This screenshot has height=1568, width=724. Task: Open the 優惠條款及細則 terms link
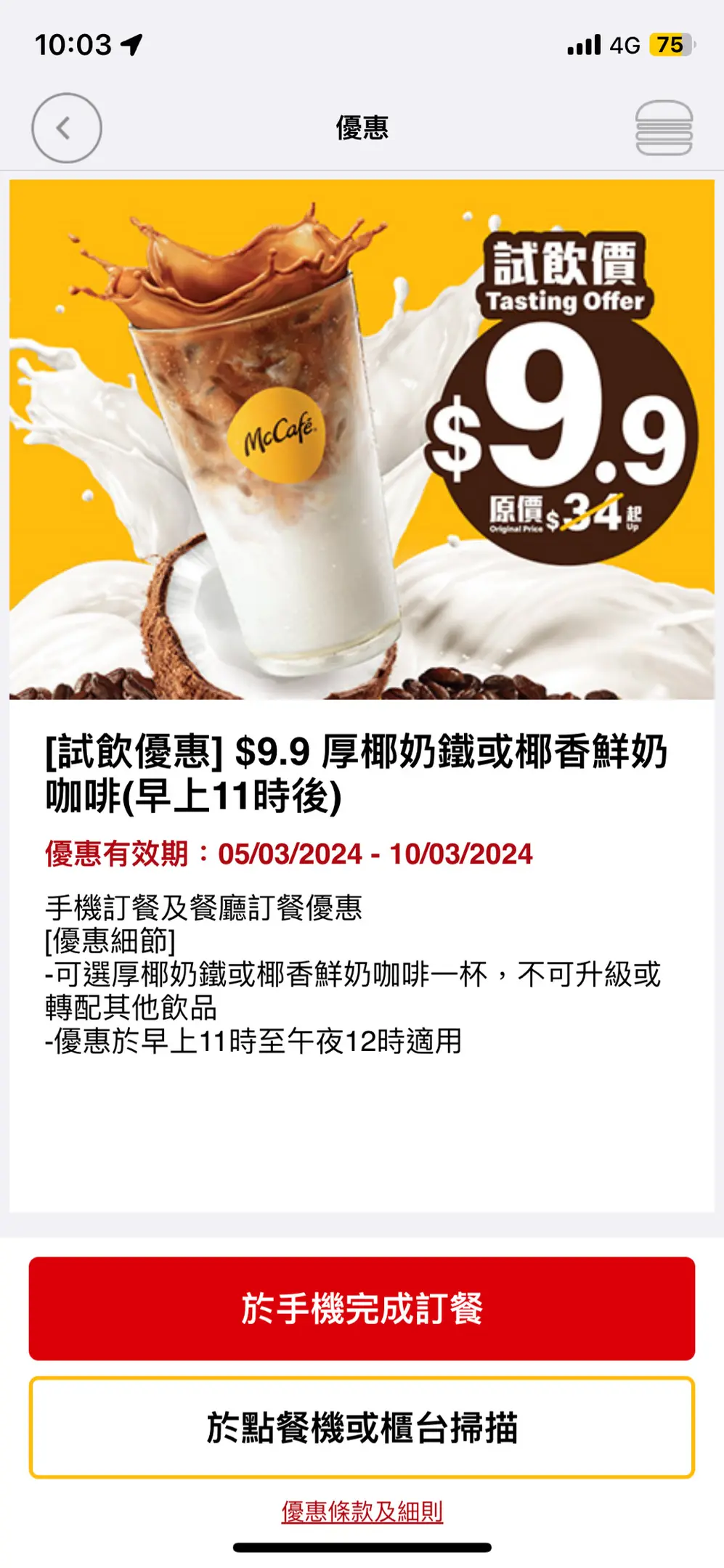[362, 1511]
